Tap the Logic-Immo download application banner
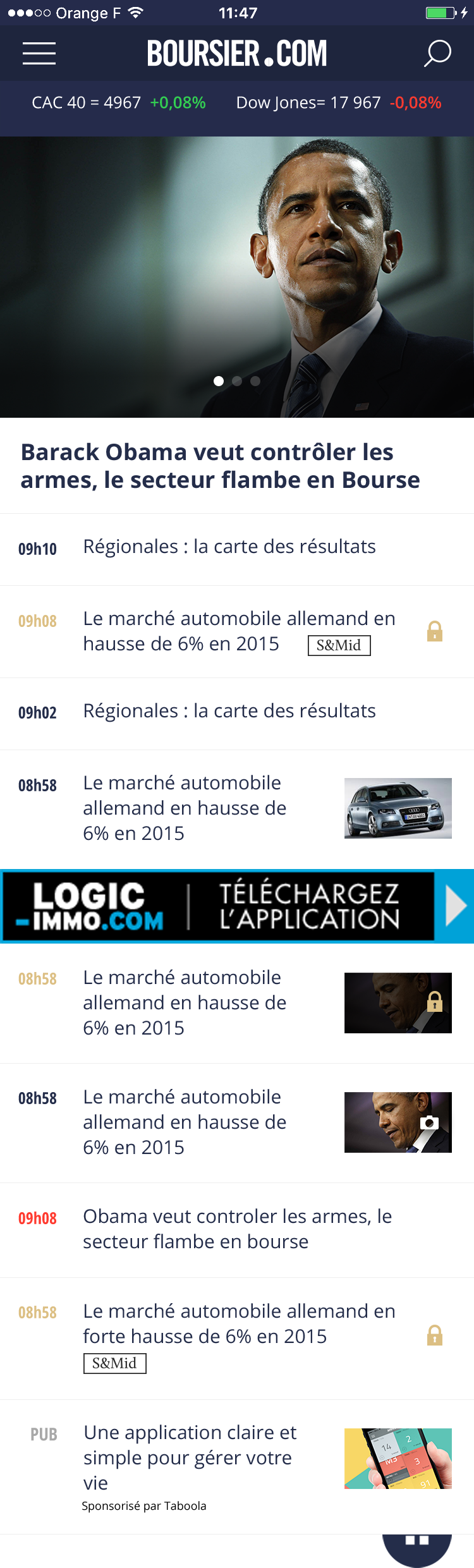Viewport: 474px width, 1568px height. 237,906
